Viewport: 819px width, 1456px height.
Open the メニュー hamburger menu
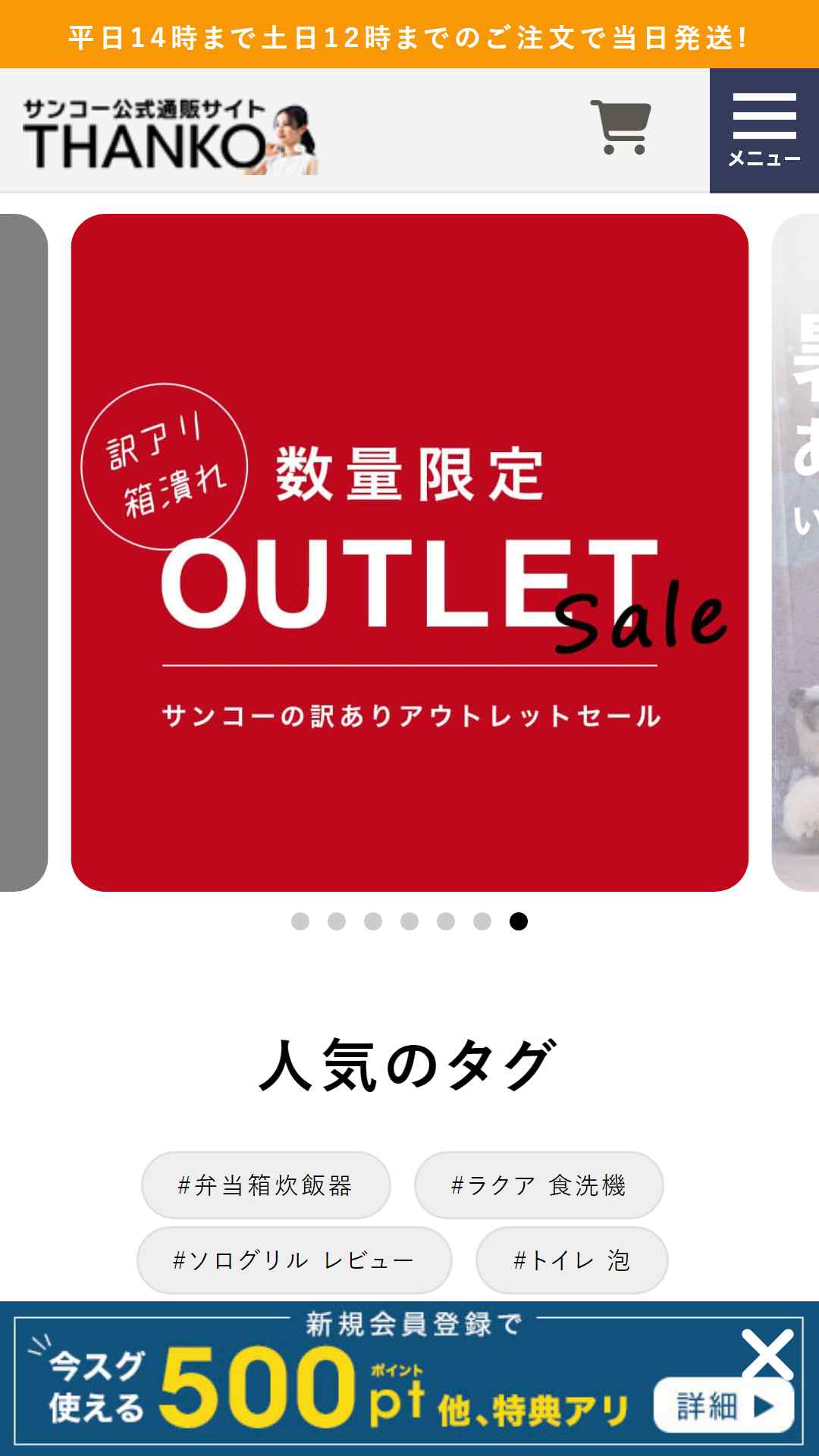[x=764, y=130]
